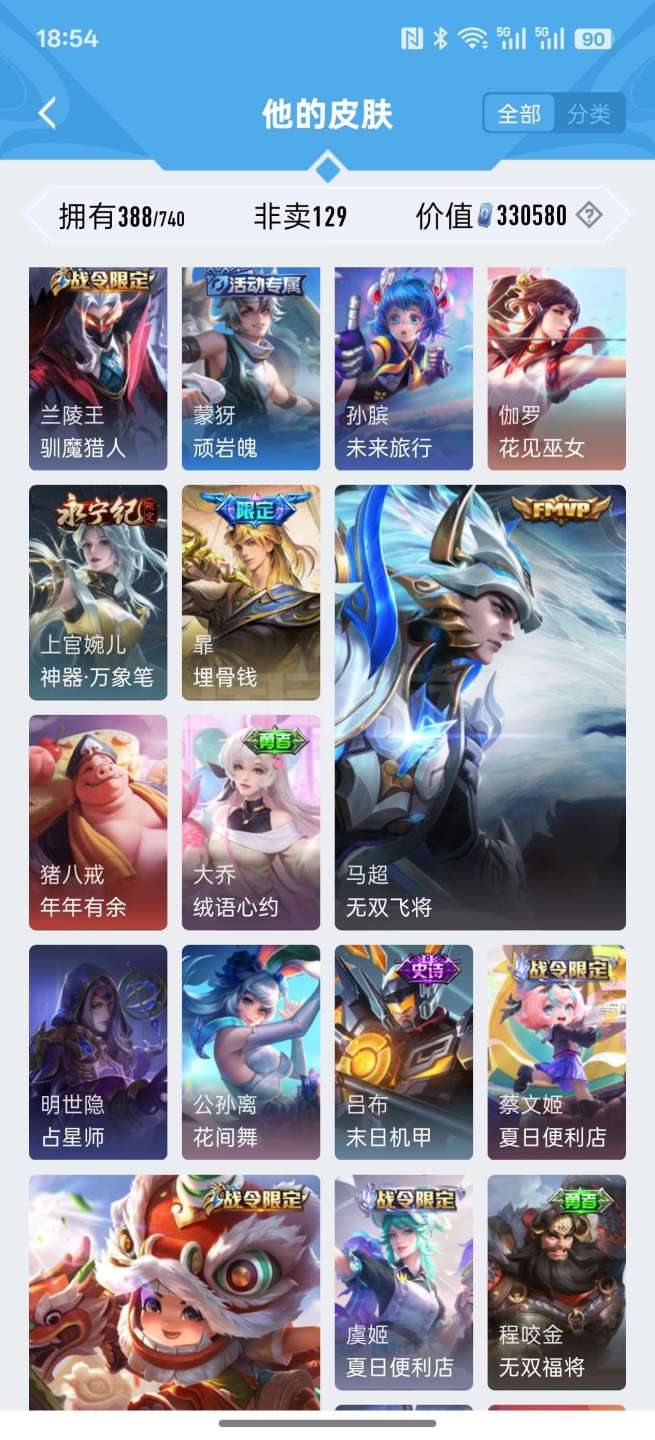
Task: Select 猪八戒 年年有余 skin
Action: (98, 822)
